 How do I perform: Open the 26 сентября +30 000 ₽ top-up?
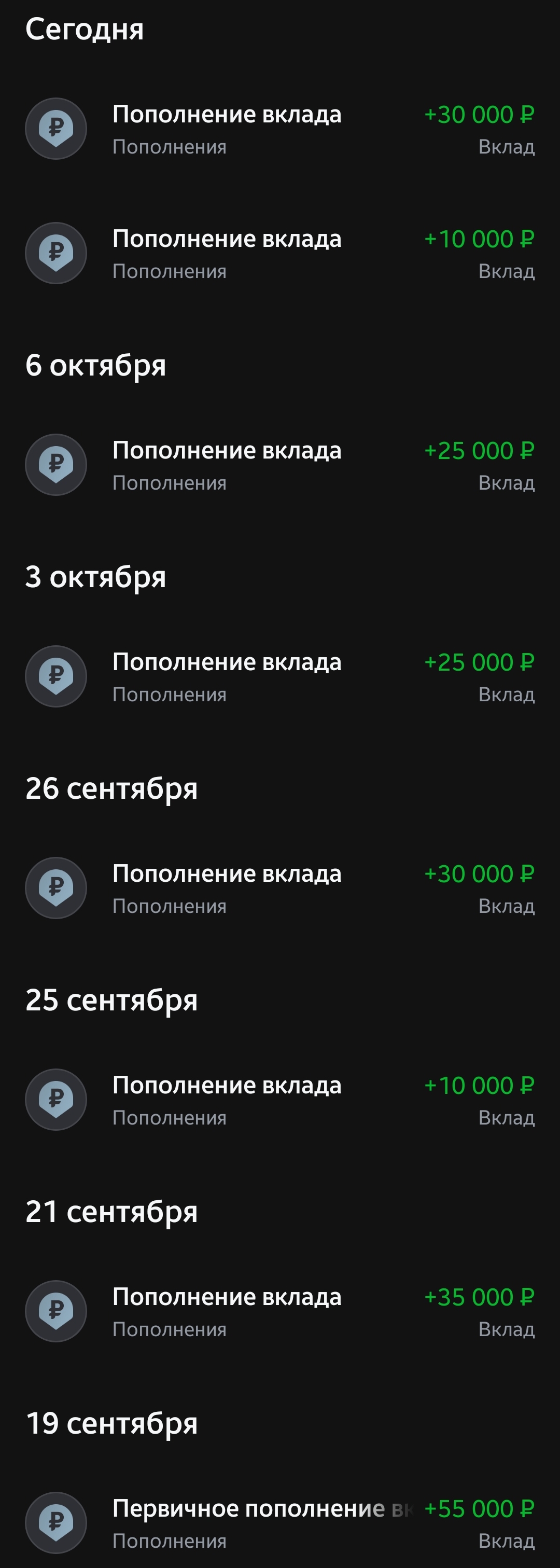pyautogui.click(x=280, y=888)
